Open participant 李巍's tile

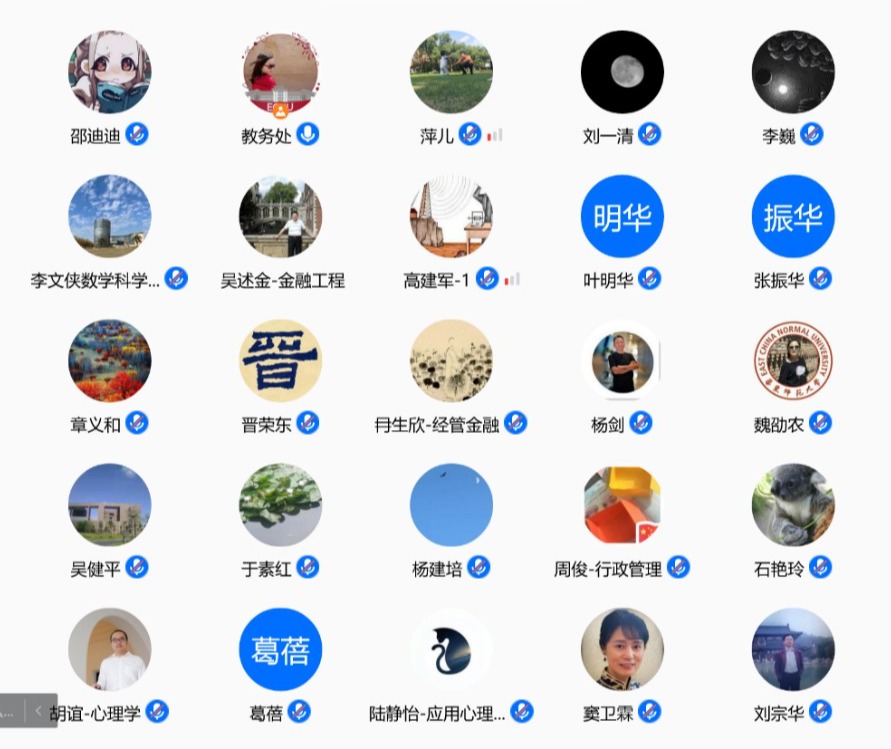tap(793, 72)
